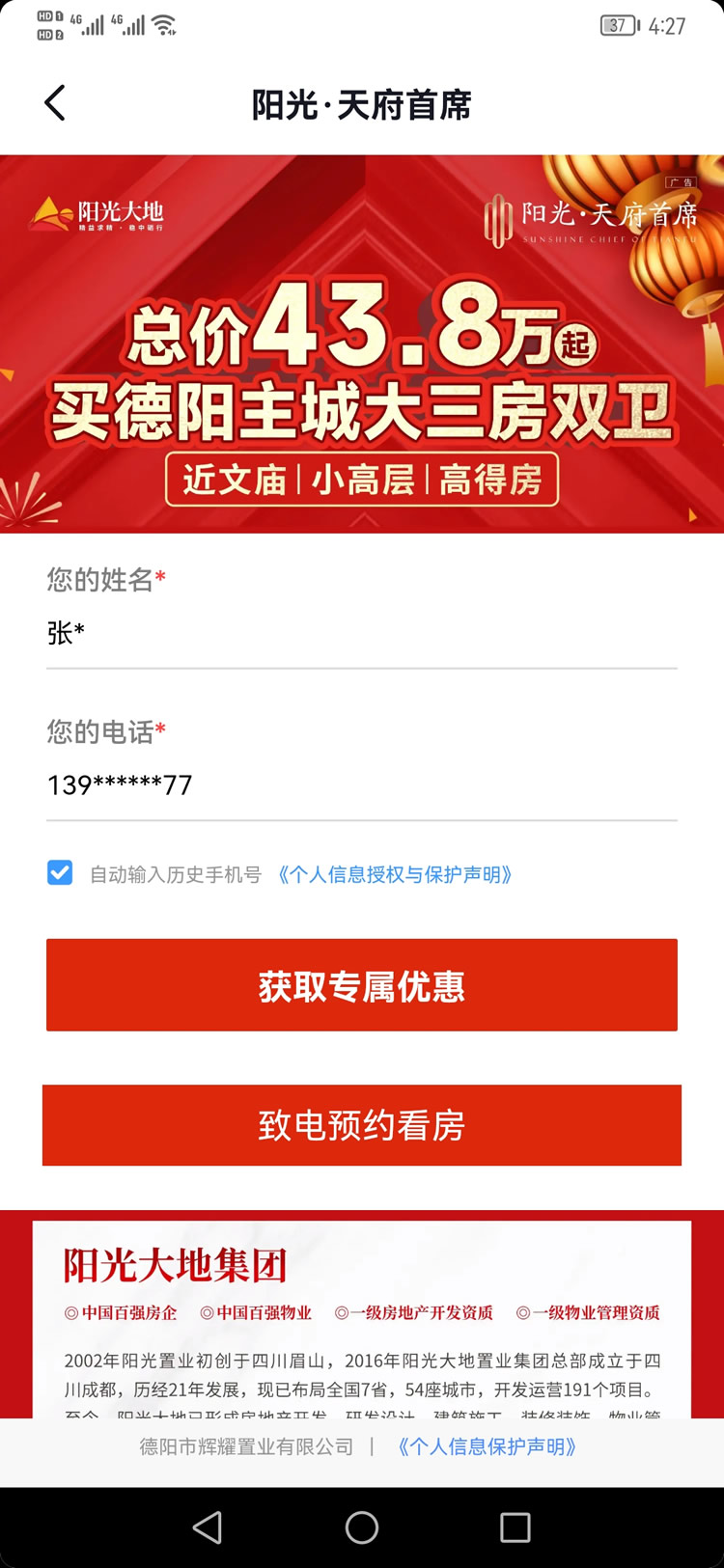This screenshot has height=1568, width=724.
Task: Tap the phone number input field
Action: (361, 784)
